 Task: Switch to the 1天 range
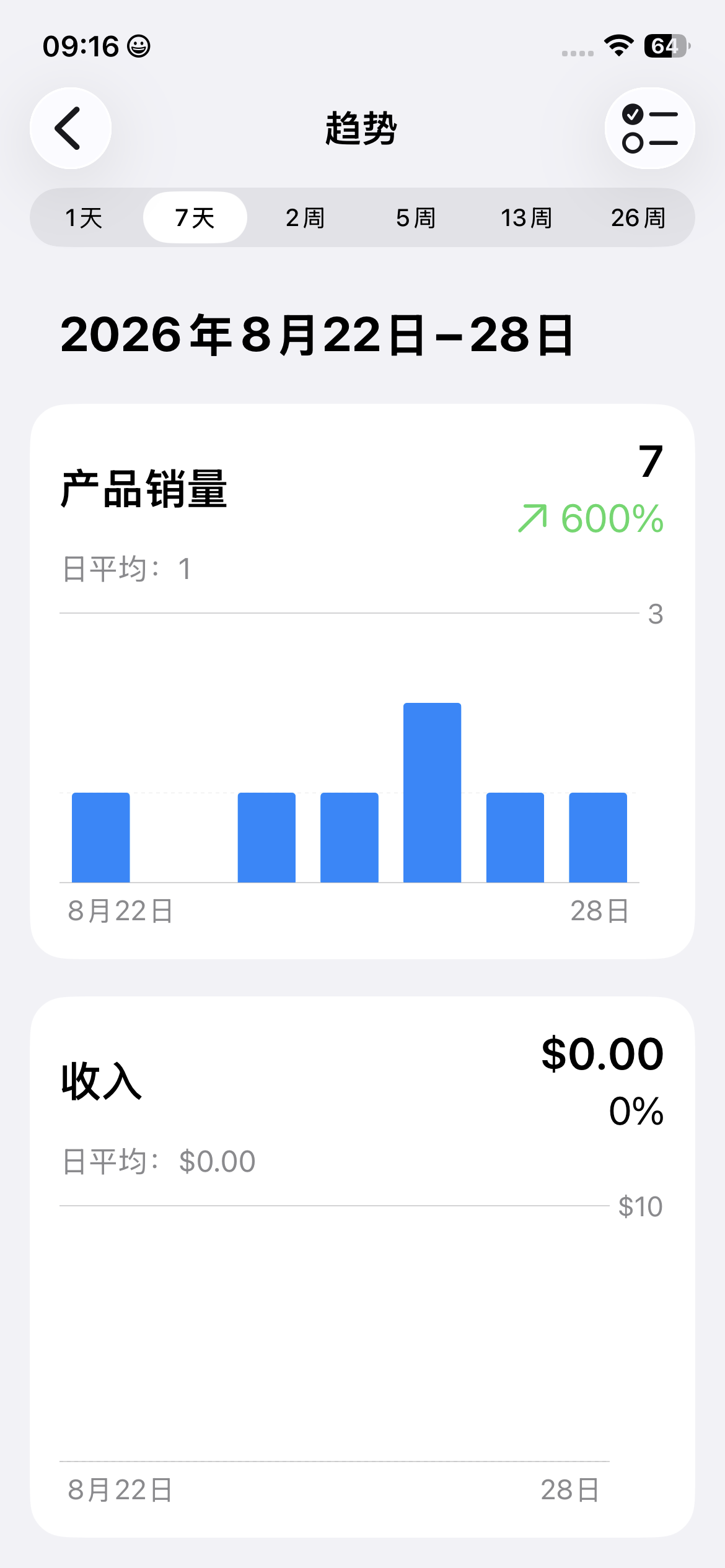coord(84,217)
